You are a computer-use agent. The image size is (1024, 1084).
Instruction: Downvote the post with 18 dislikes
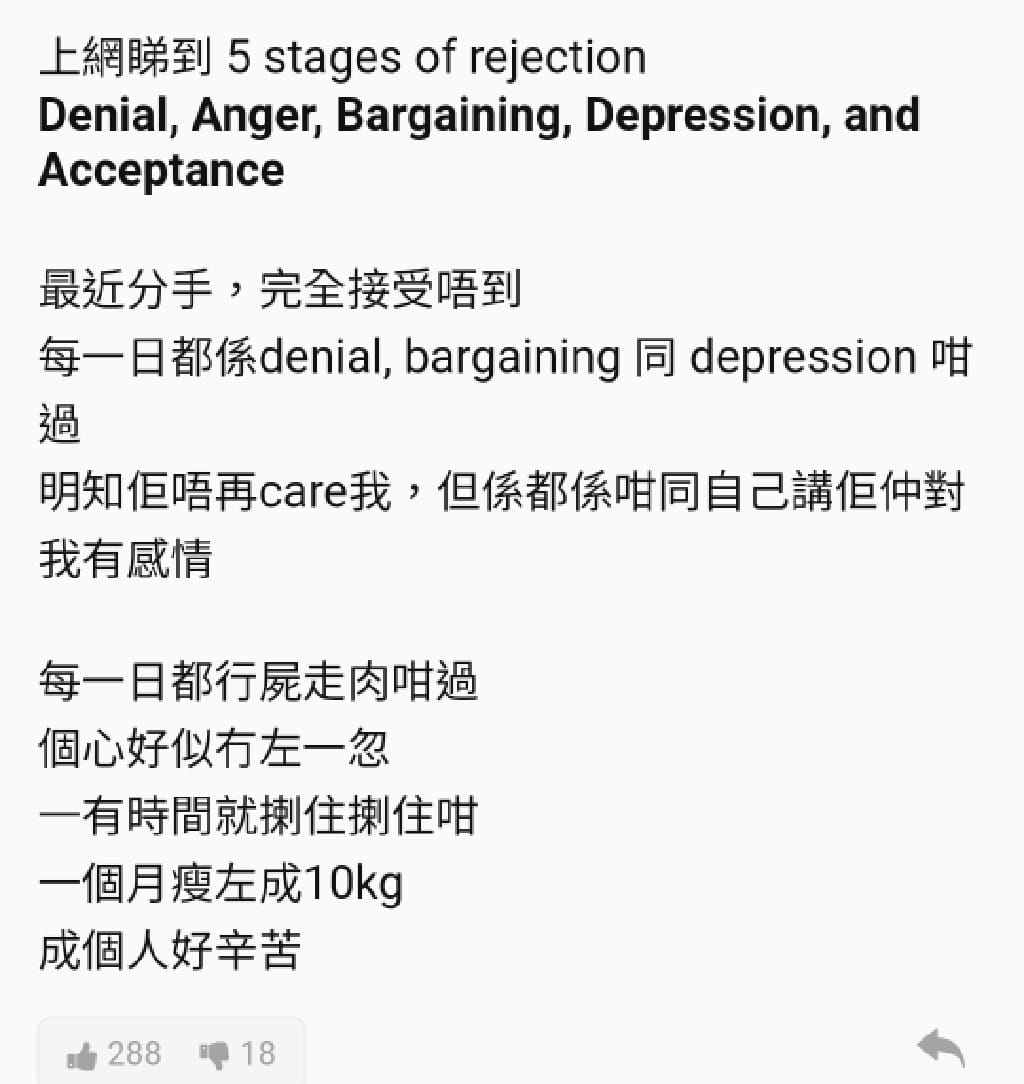pos(214,1054)
